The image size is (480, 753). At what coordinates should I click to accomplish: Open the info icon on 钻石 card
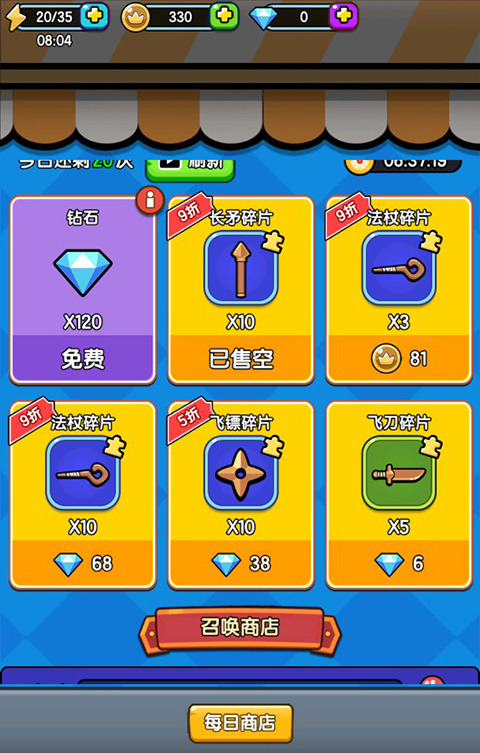150,200
